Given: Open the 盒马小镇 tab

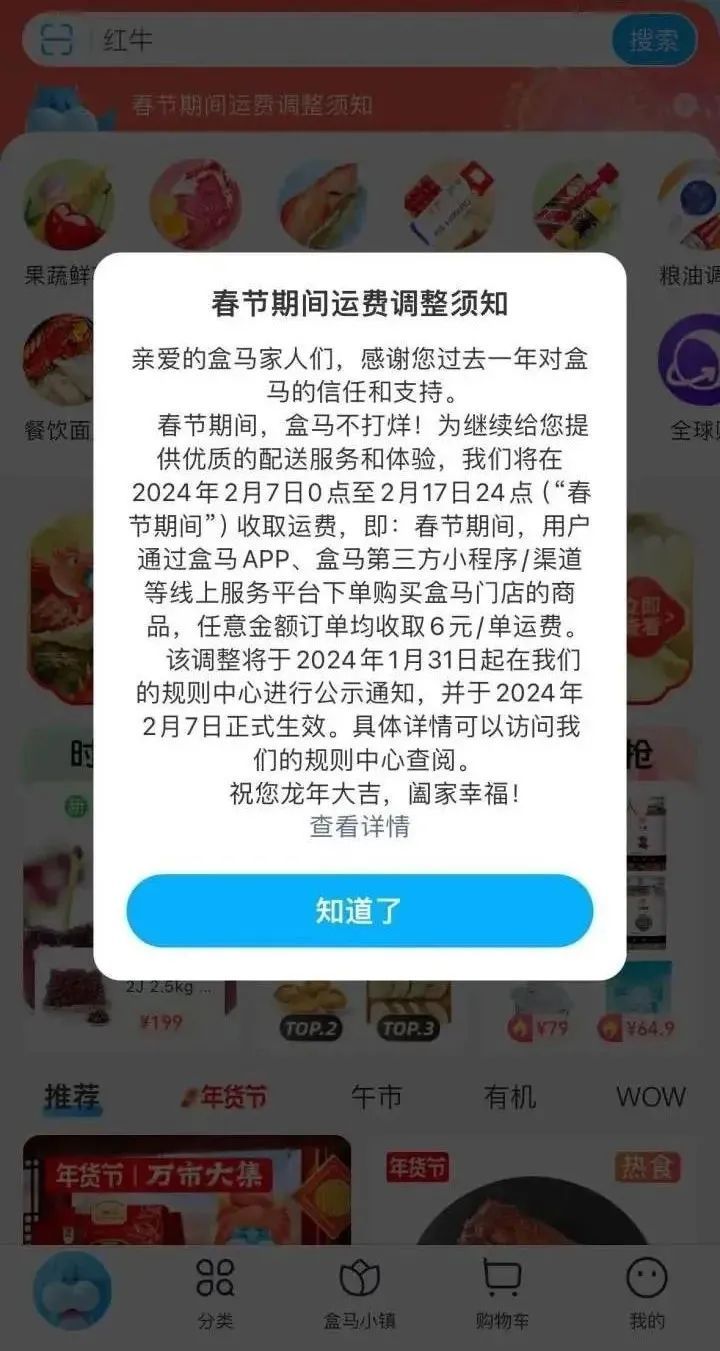Looking at the screenshot, I should [x=360, y=1294].
